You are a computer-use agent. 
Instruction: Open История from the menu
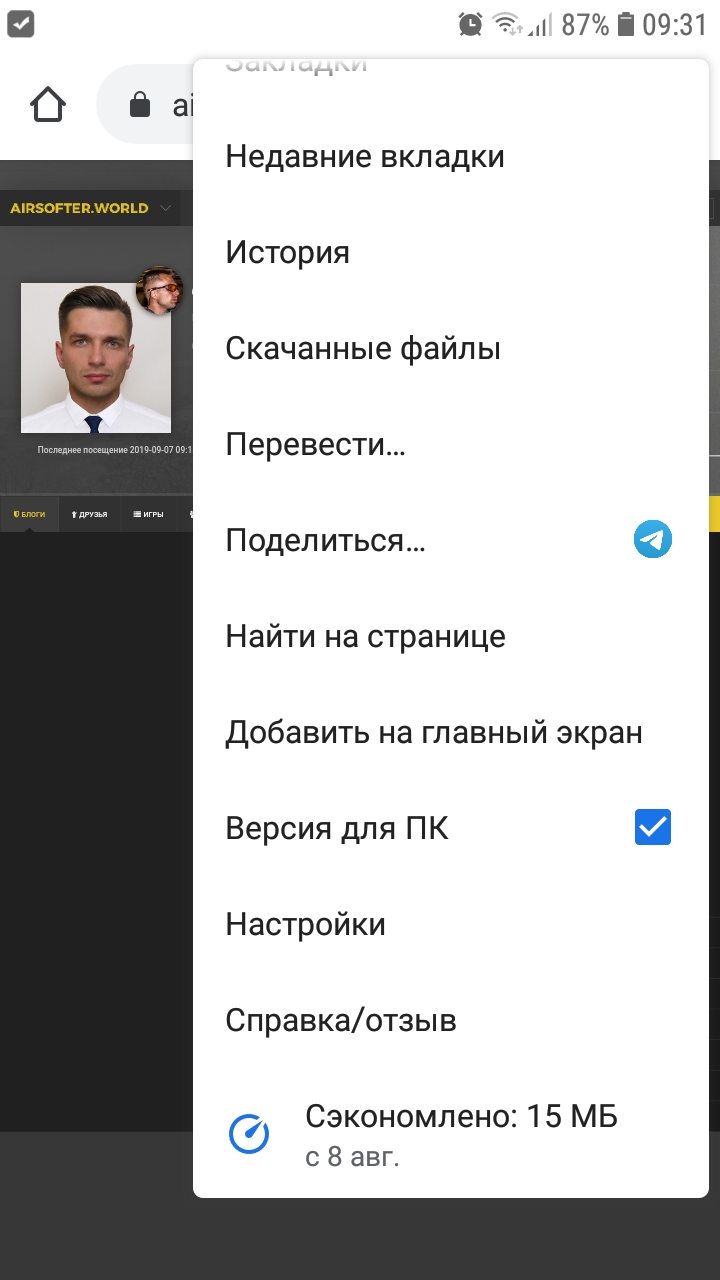288,253
